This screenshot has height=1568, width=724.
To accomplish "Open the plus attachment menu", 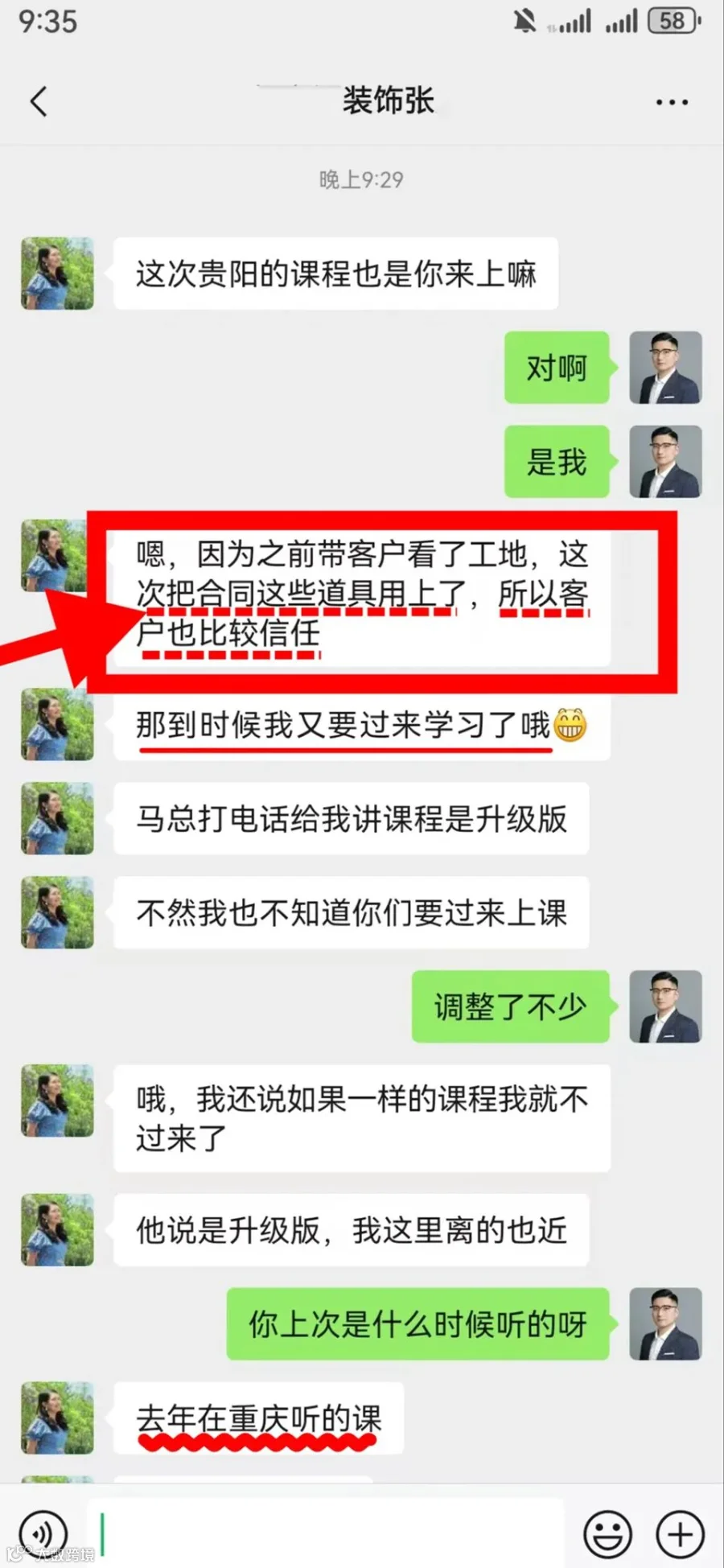I will click(x=681, y=1533).
